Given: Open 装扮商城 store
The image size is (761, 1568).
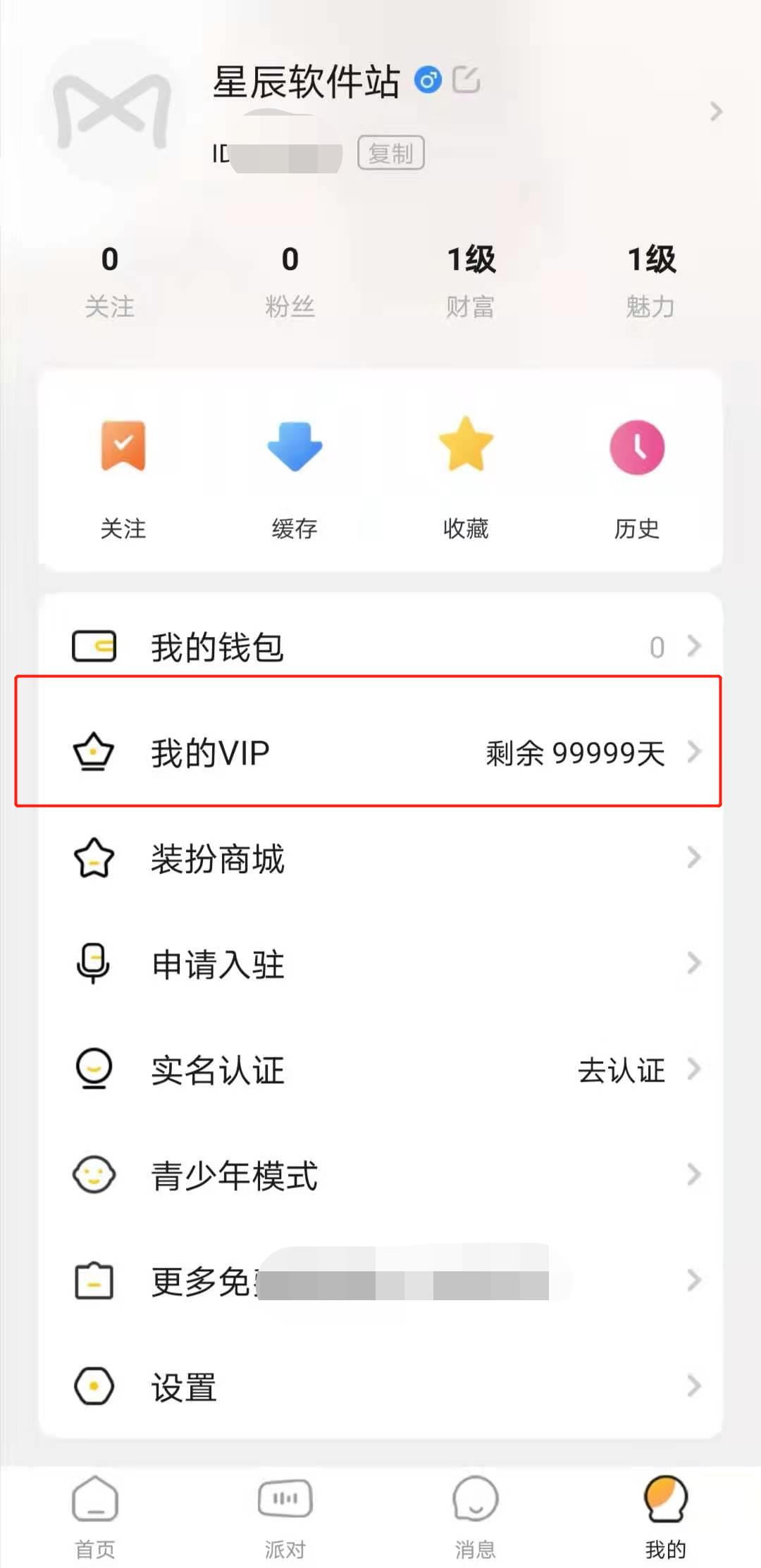Looking at the screenshot, I should tap(380, 858).
